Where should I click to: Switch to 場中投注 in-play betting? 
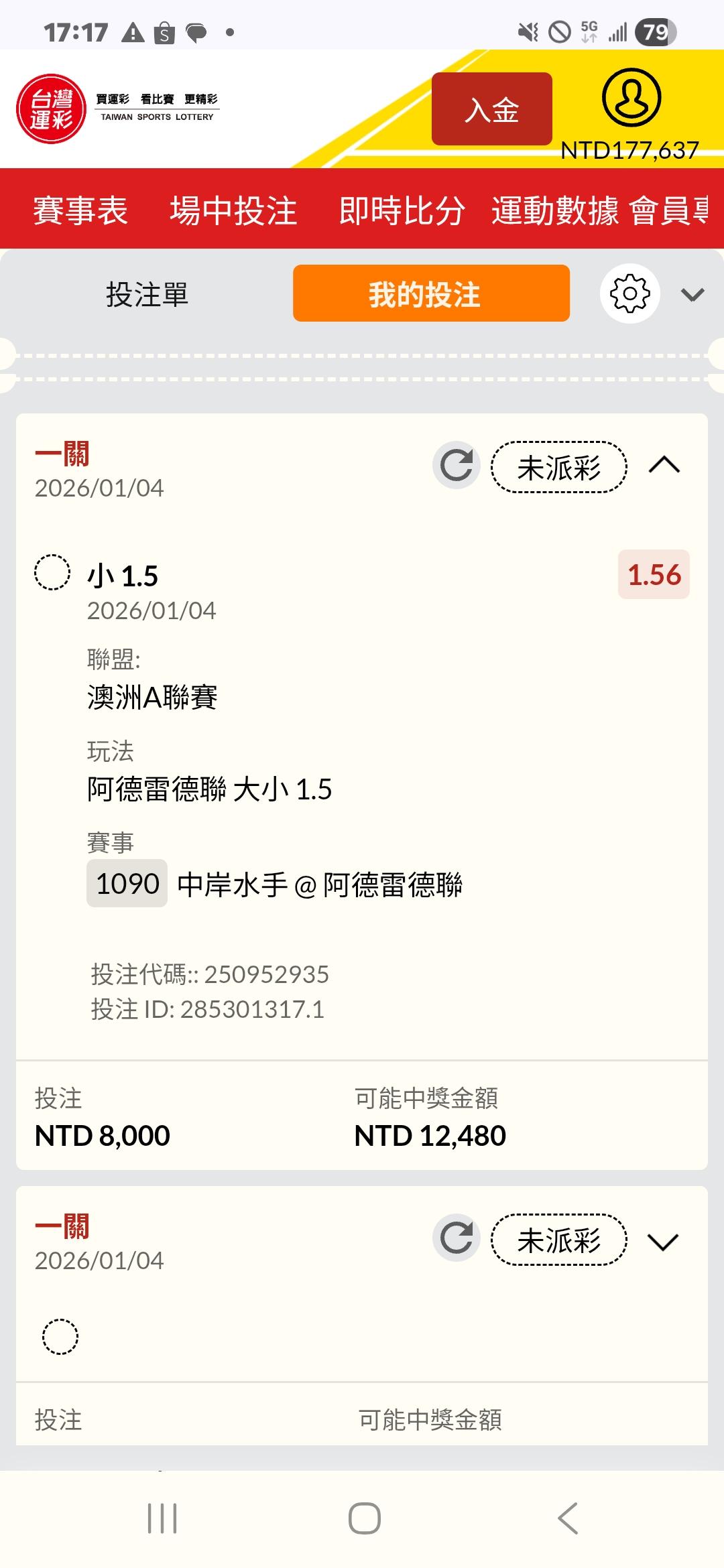(233, 210)
